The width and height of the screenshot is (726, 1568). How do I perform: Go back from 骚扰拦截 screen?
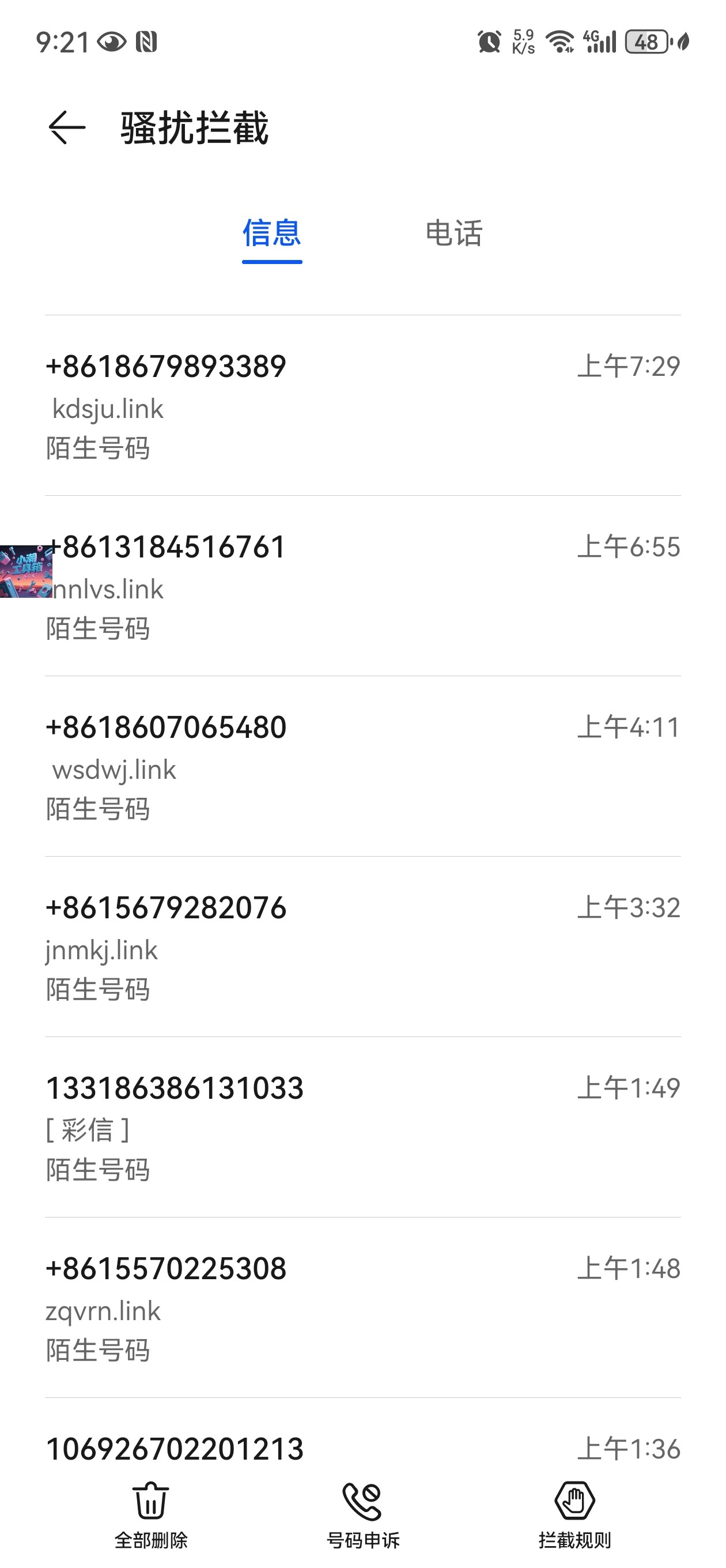(66, 128)
